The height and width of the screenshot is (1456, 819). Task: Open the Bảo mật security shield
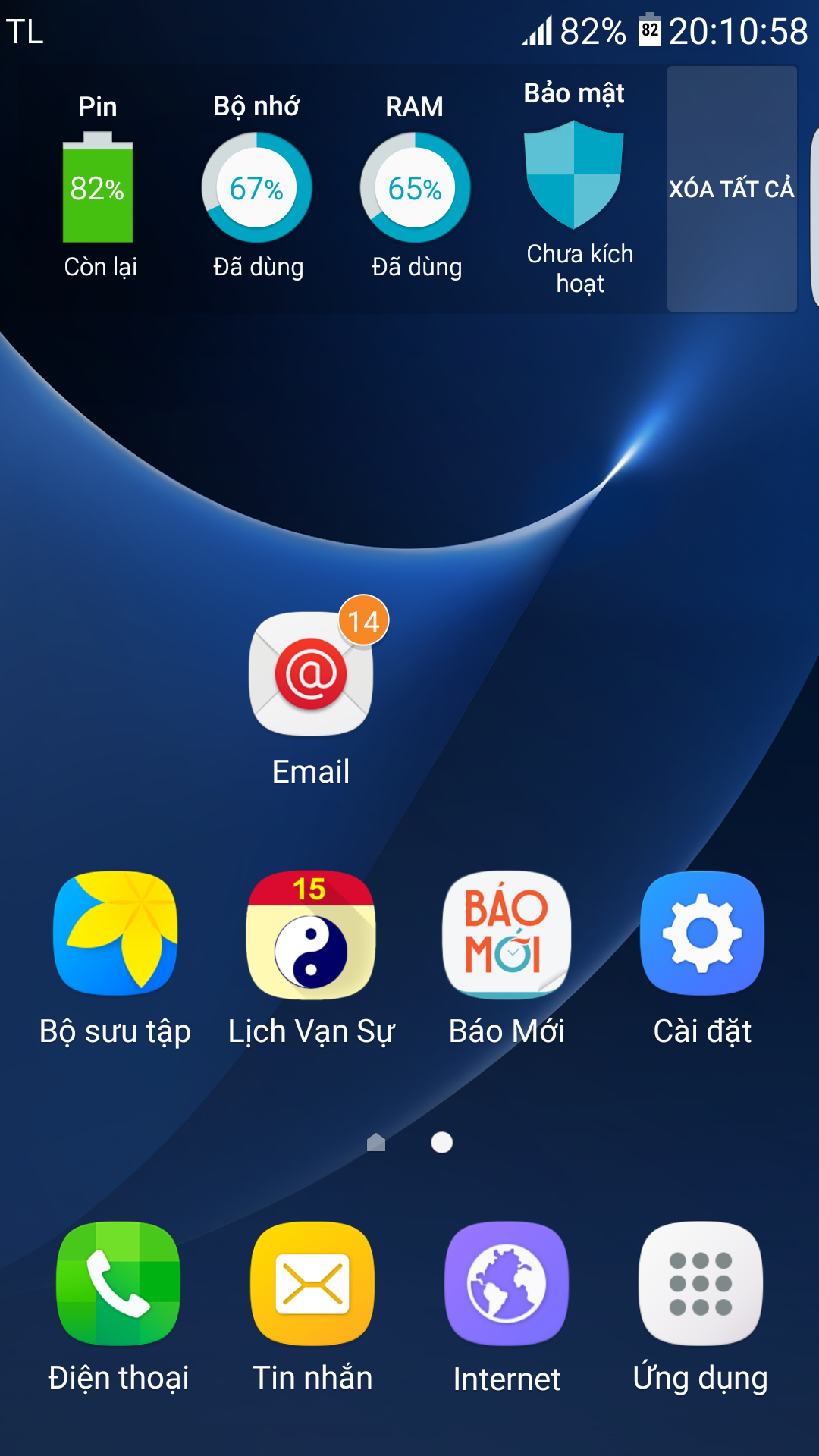[574, 174]
